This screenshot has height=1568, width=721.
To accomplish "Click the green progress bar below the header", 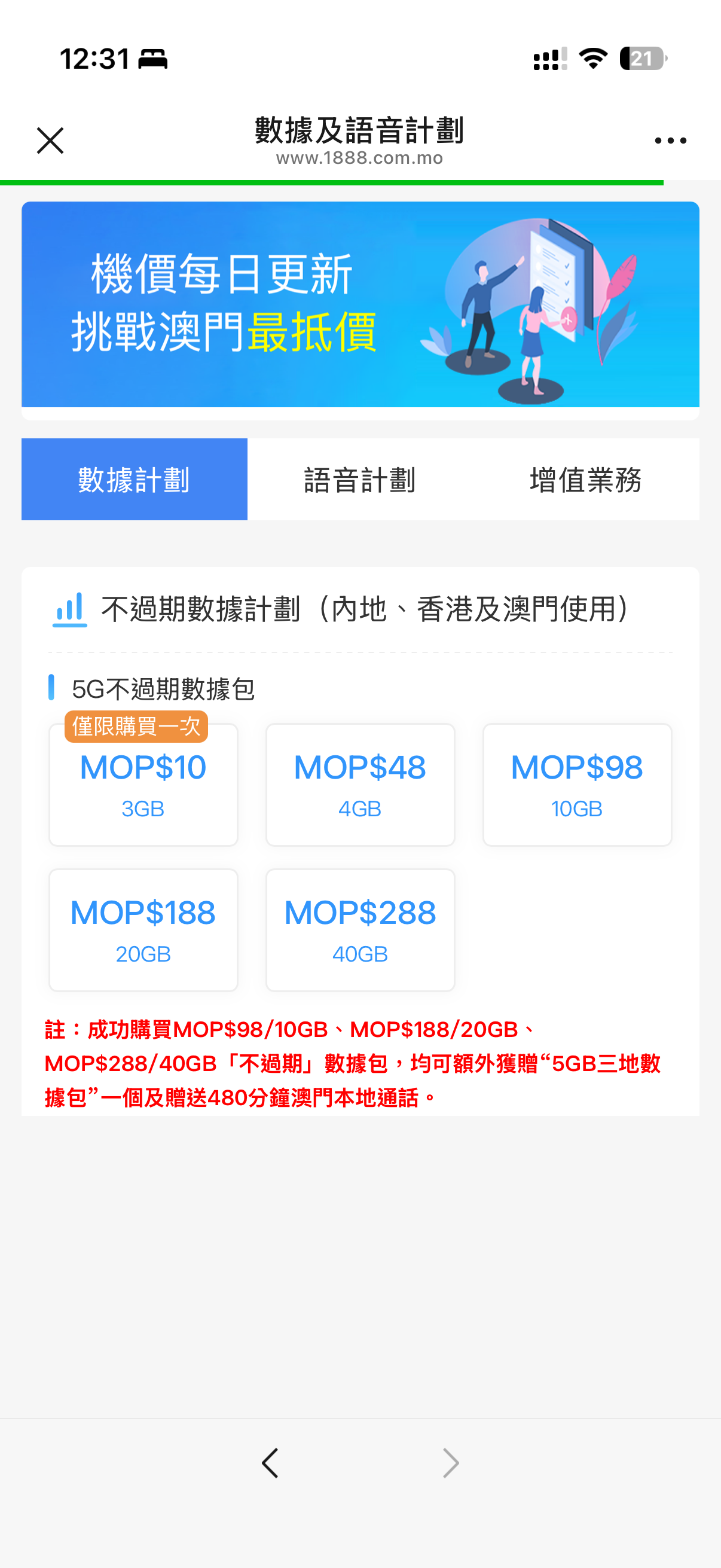I will tap(333, 181).
